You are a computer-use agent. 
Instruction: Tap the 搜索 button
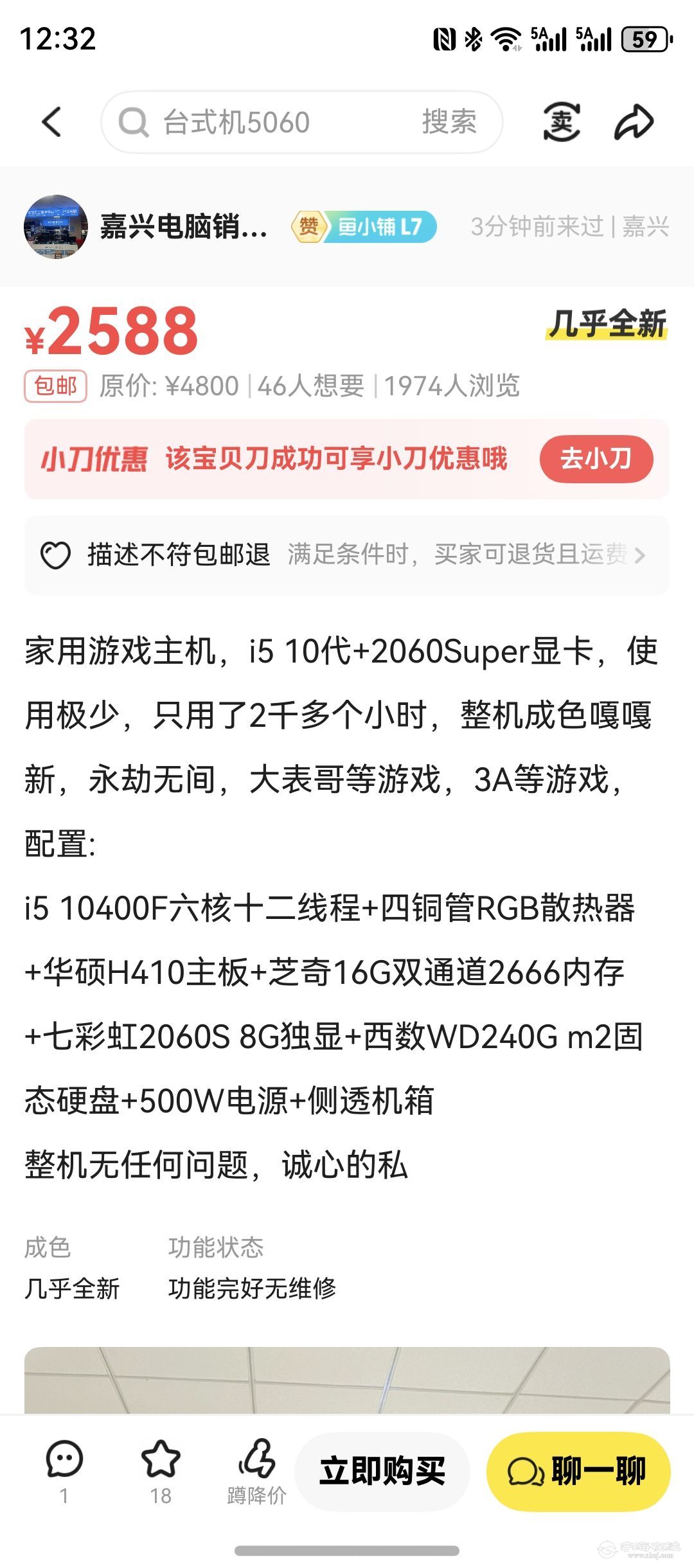click(x=449, y=122)
